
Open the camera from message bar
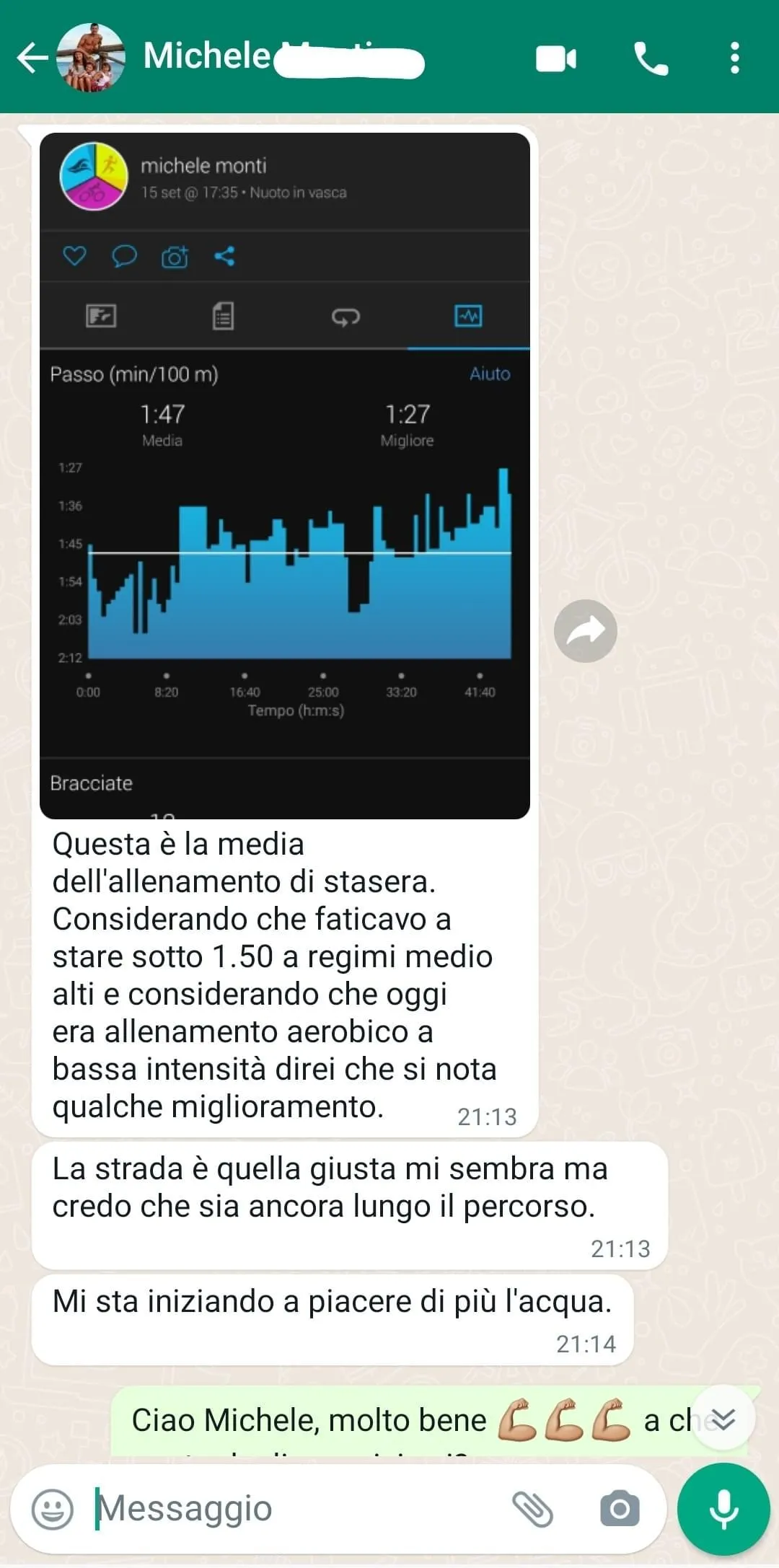point(620,1509)
